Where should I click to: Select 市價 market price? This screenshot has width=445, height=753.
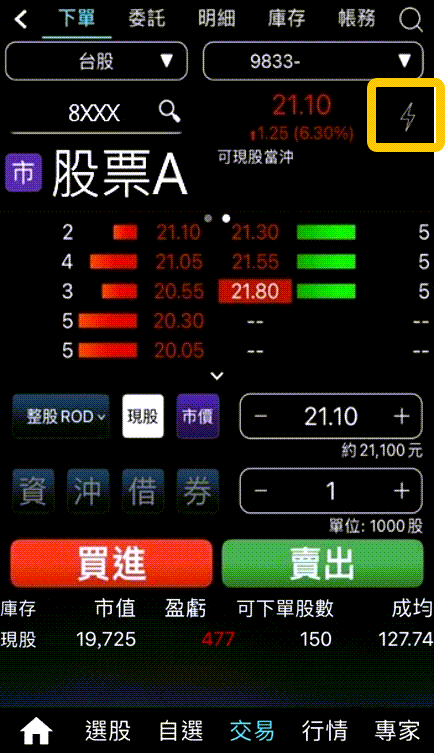[x=198, y=416]
